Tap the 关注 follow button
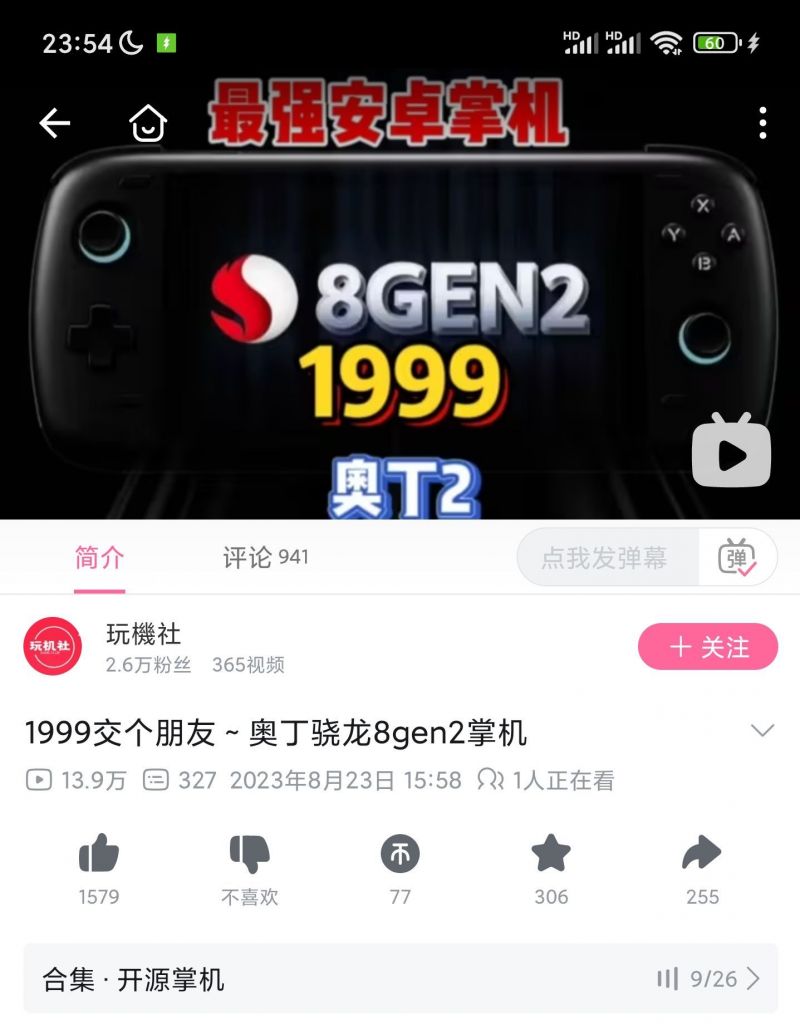800x1024 pixels. pyautogui.click(x=707, y=647)
